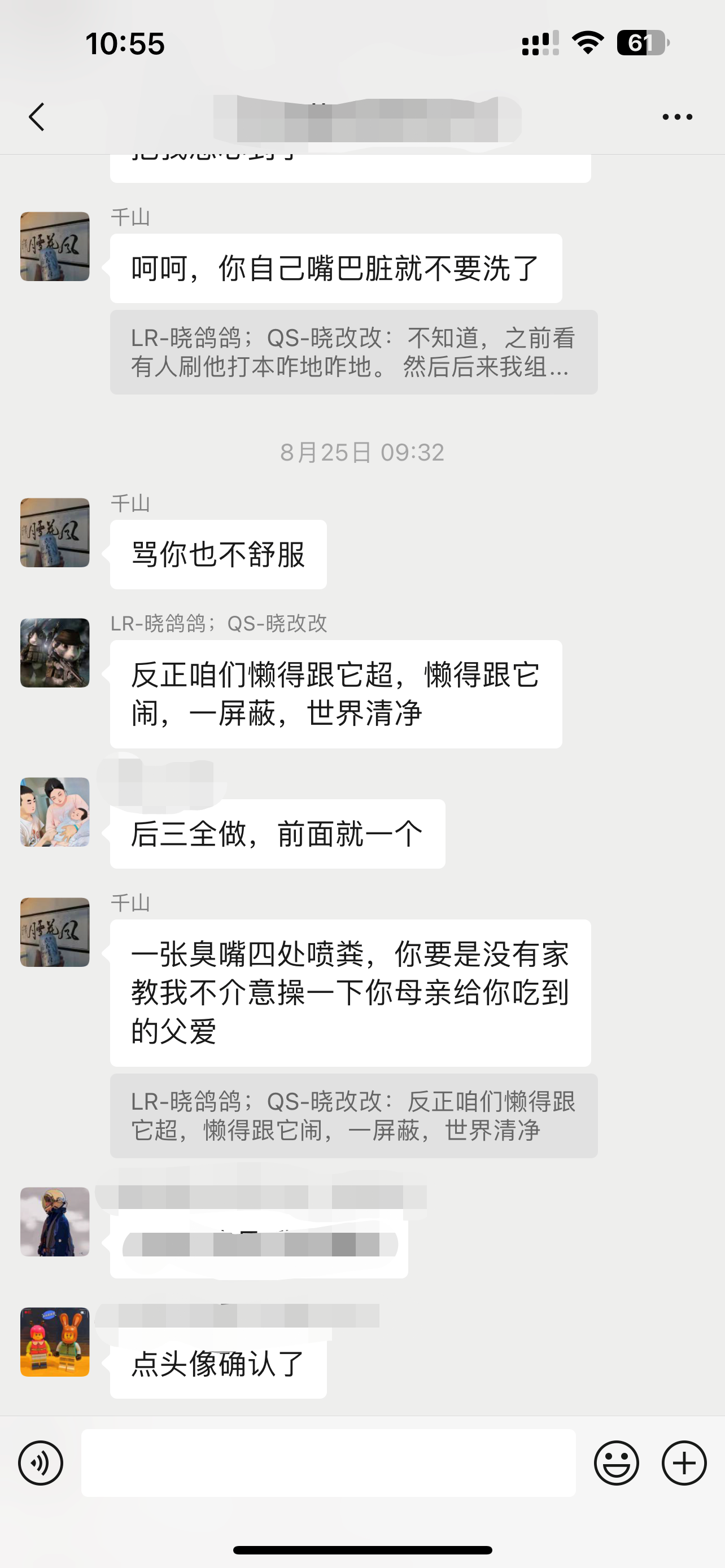The width and height of the screenshot is (725, 1568).
Task: Go back to the chat list
Action: [37, 117]
